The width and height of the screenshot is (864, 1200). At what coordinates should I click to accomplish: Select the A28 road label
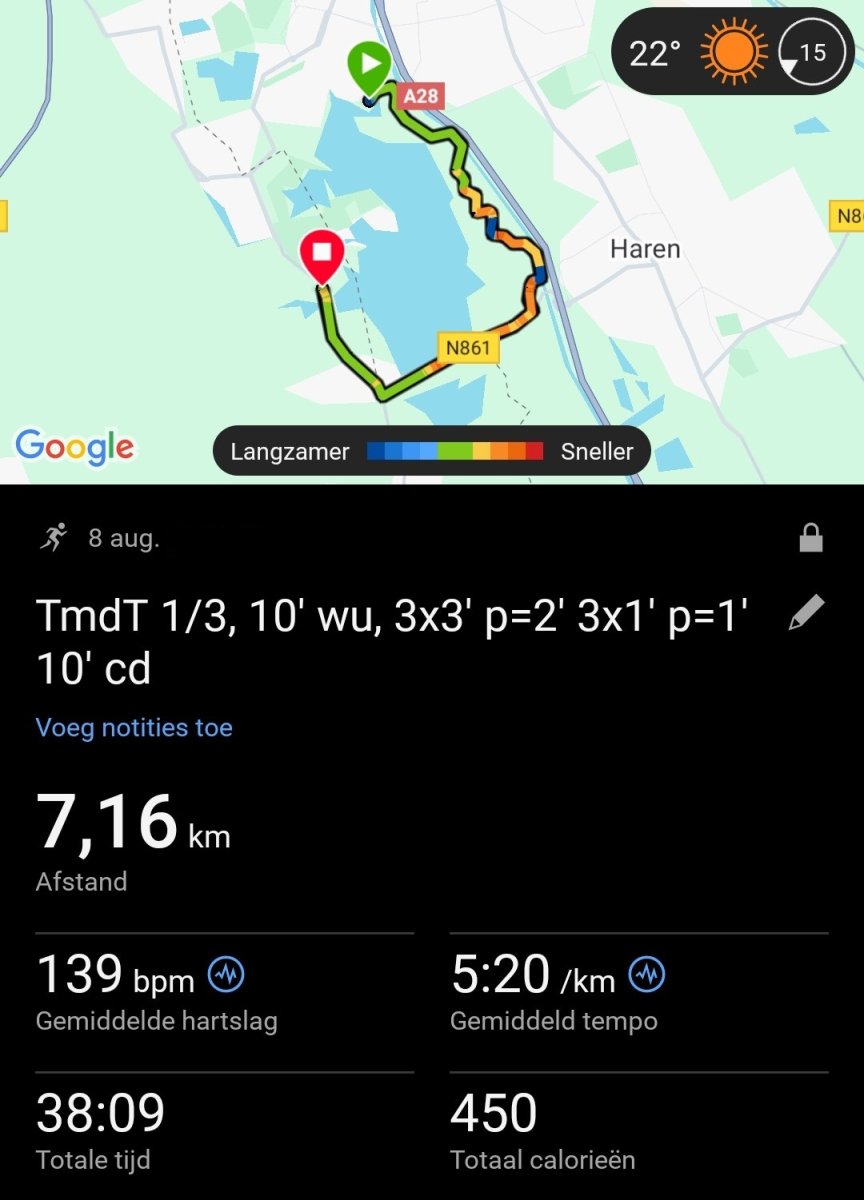pos(421,98)
